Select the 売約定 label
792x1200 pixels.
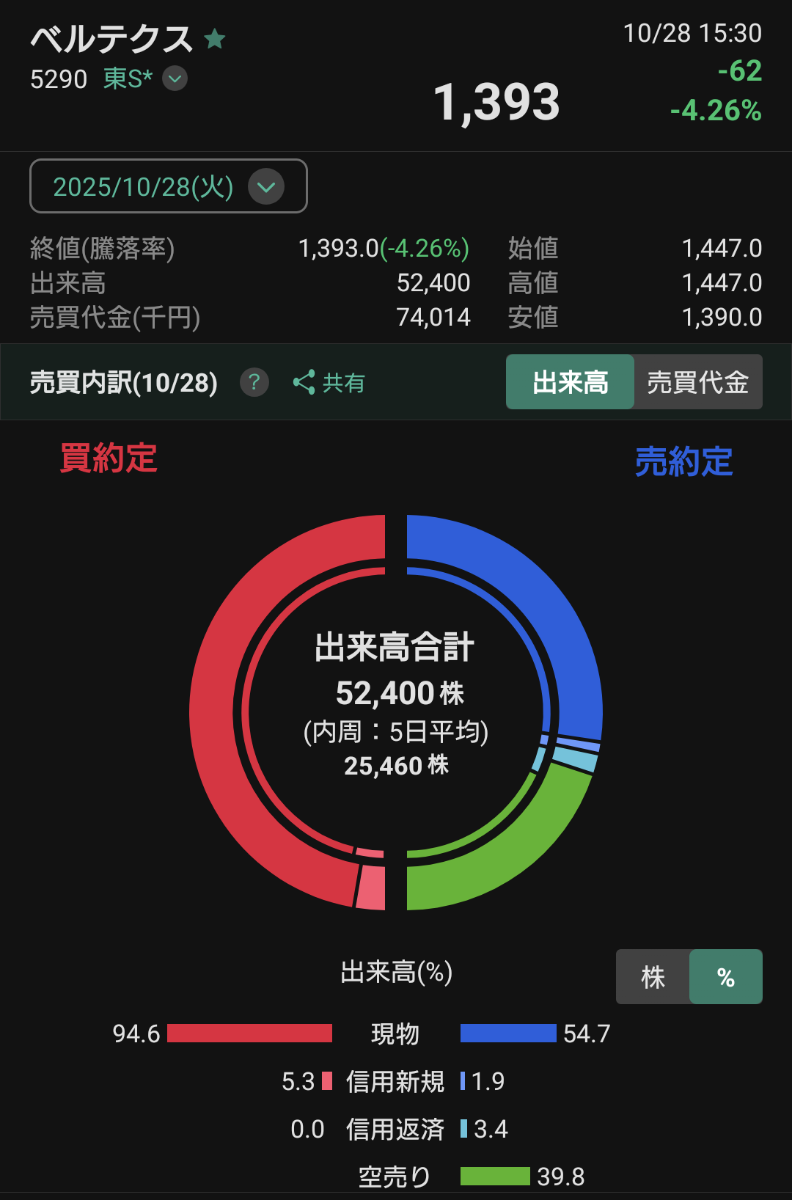point(683,462)
